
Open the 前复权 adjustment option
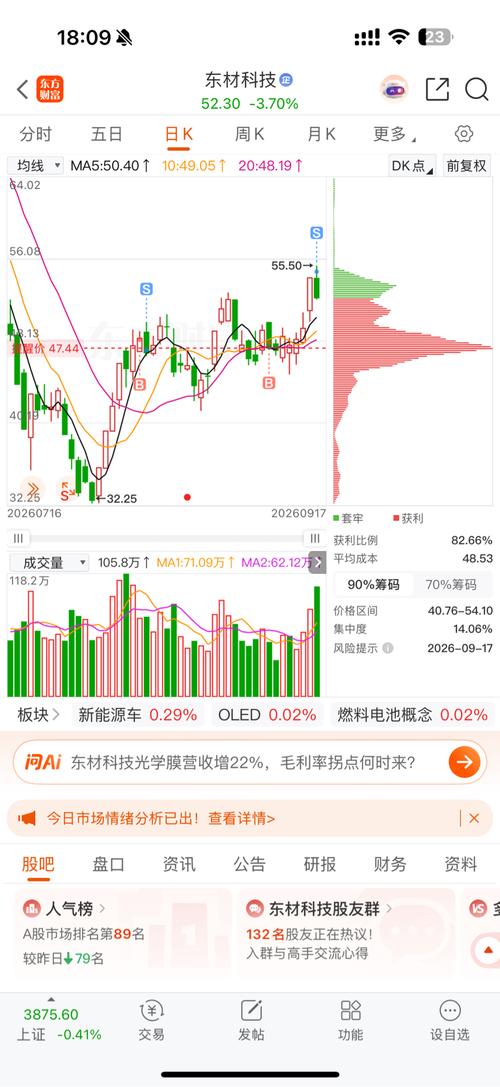[x=466, y=166]
